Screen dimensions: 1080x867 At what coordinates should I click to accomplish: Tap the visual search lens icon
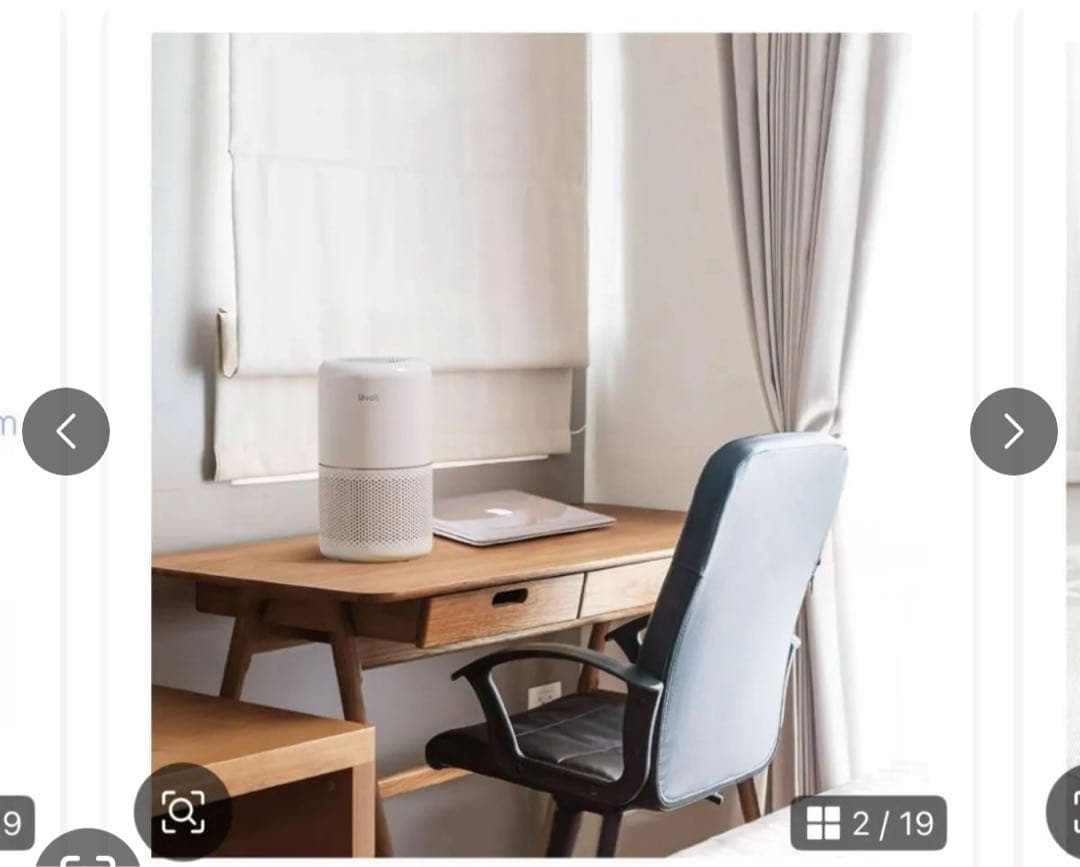pos(183,811)
